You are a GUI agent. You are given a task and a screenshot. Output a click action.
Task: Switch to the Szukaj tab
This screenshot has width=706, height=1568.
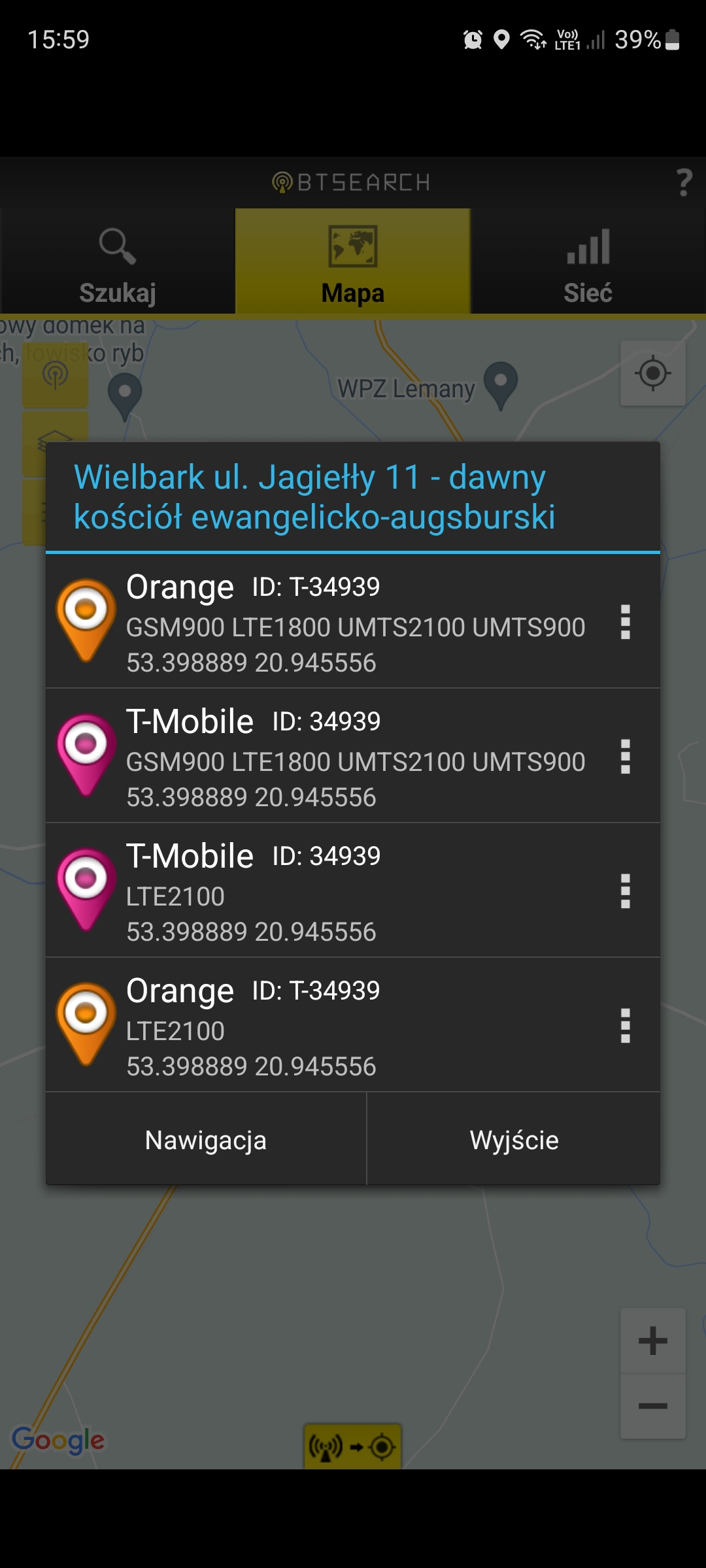118,262
